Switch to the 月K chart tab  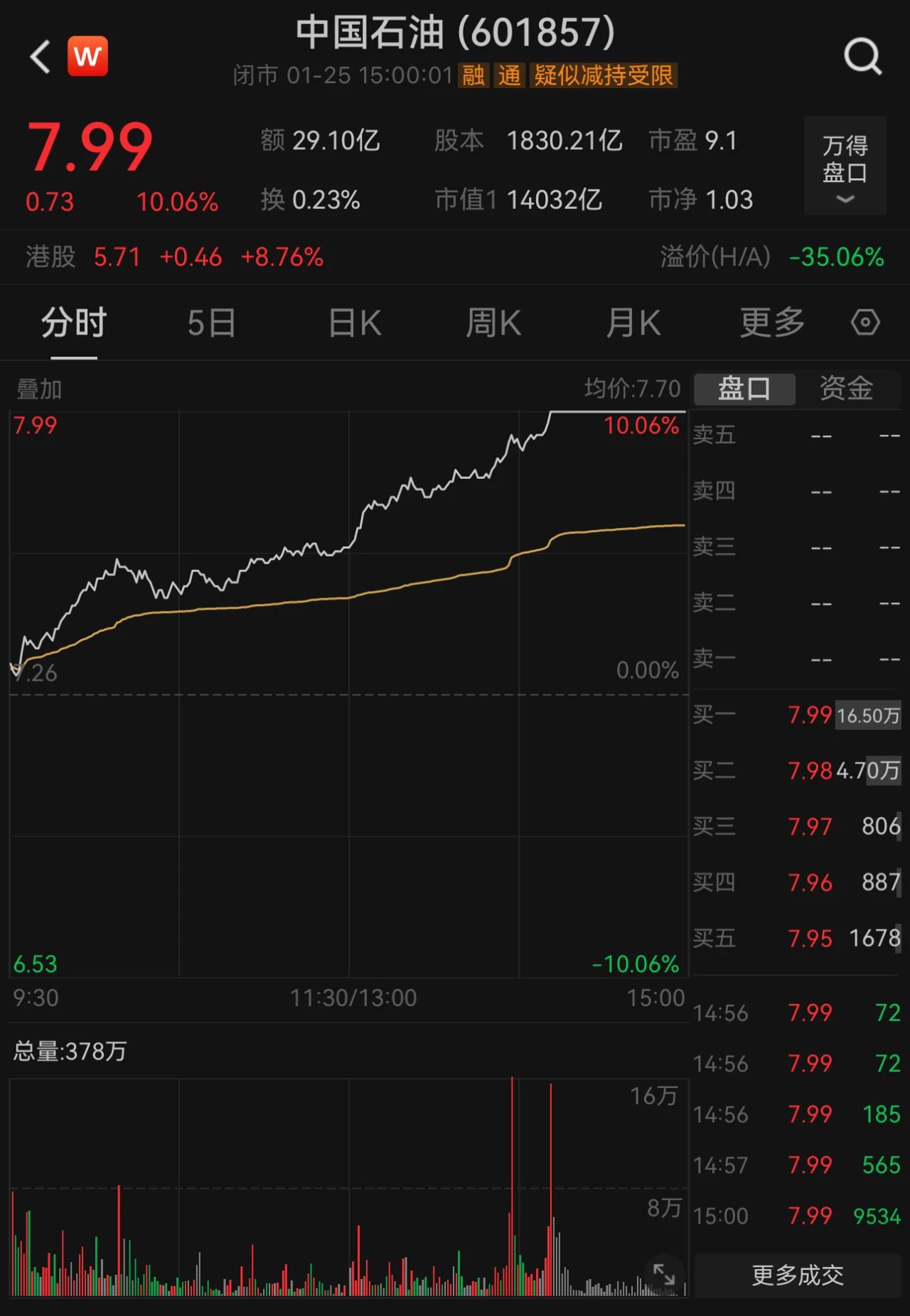(633, 323)
